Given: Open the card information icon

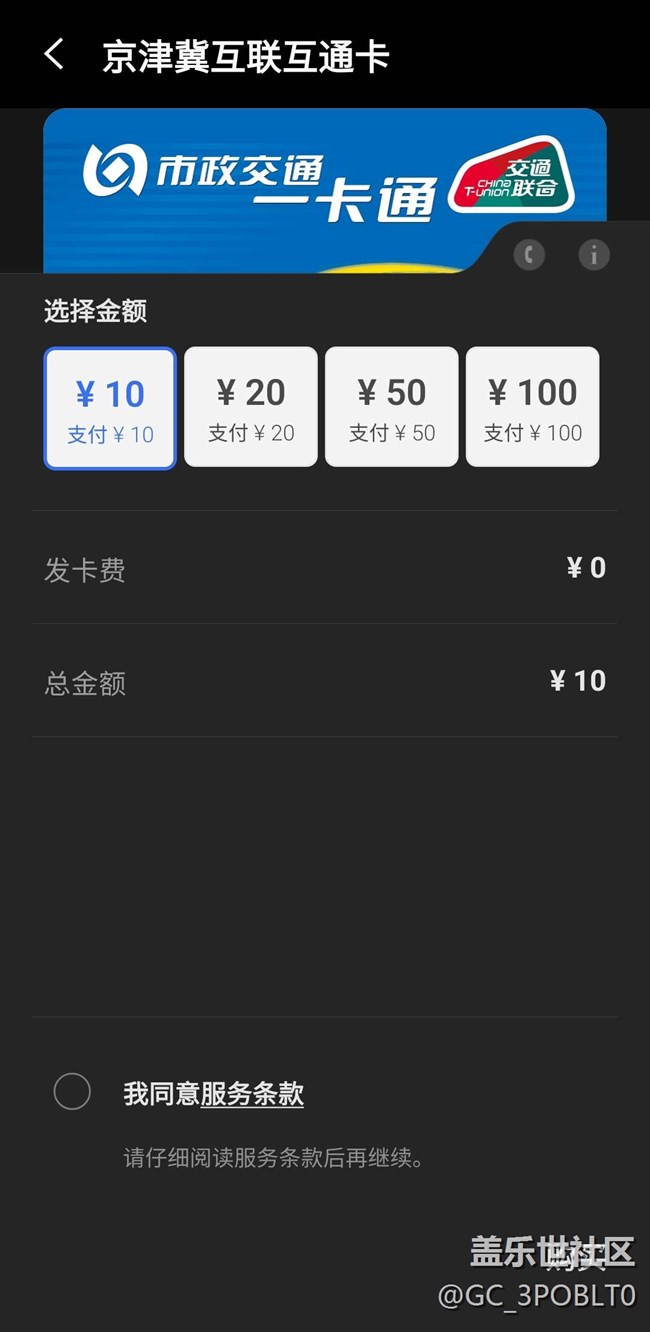Looking at the screenshot, I should (594, 255).
